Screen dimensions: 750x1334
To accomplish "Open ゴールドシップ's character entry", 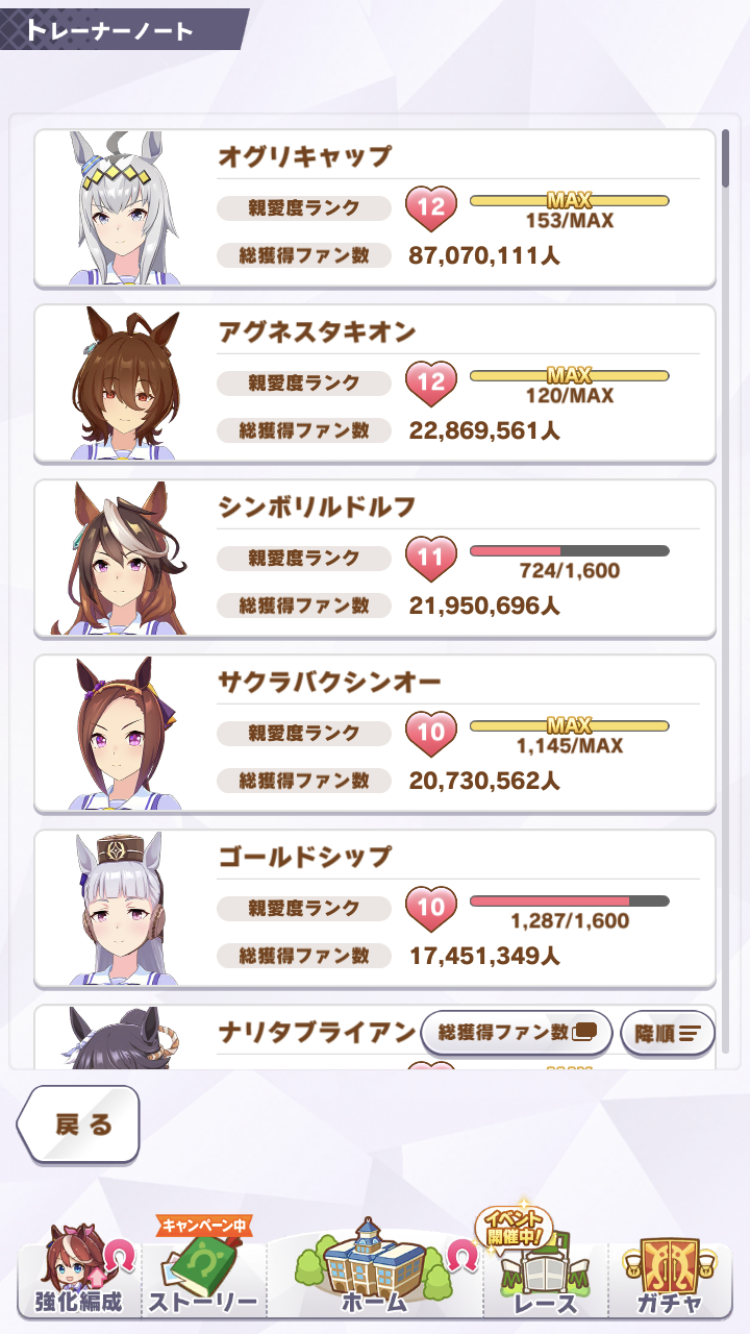I will pyautogui.click(x=375, y=908).
